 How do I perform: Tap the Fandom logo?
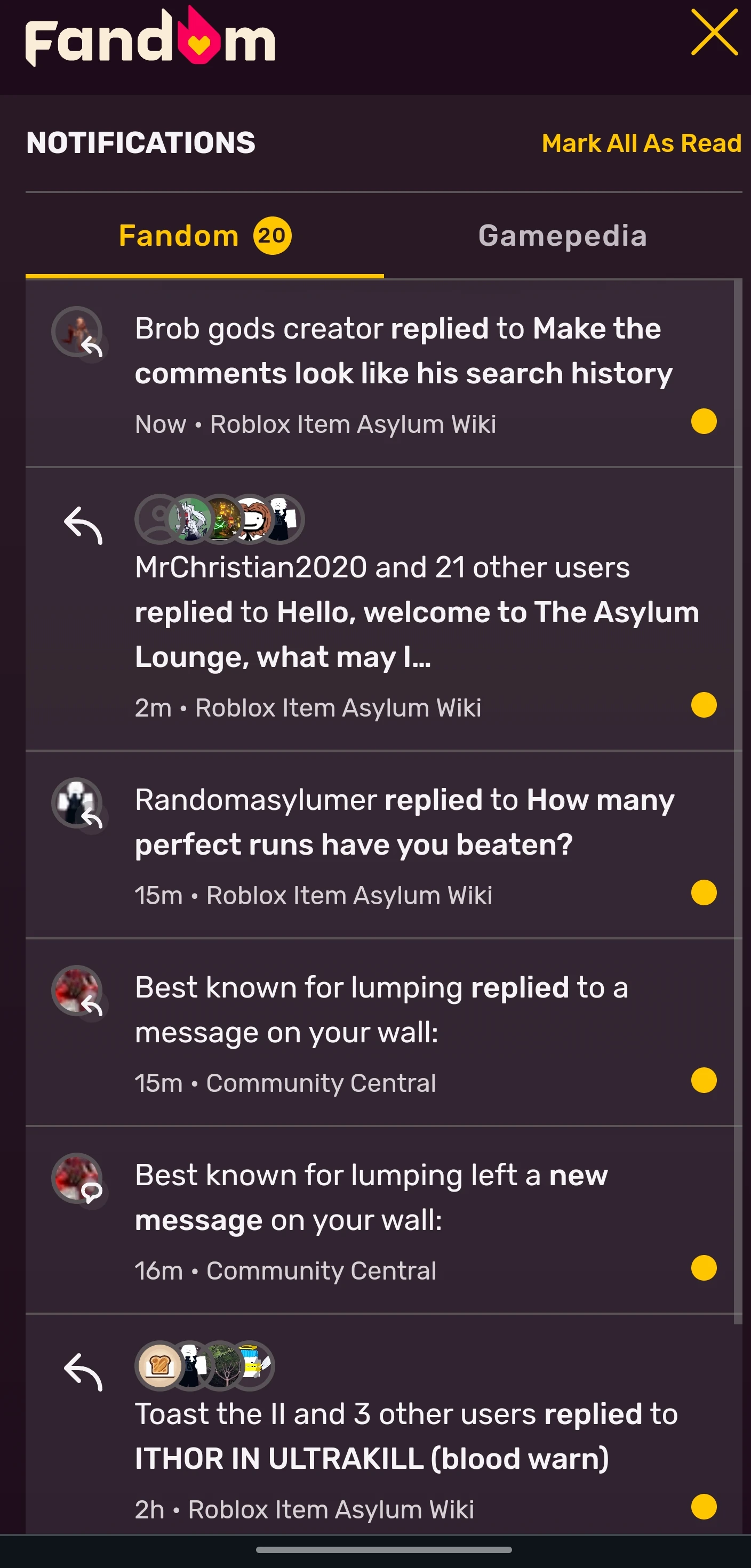(150, 39)
